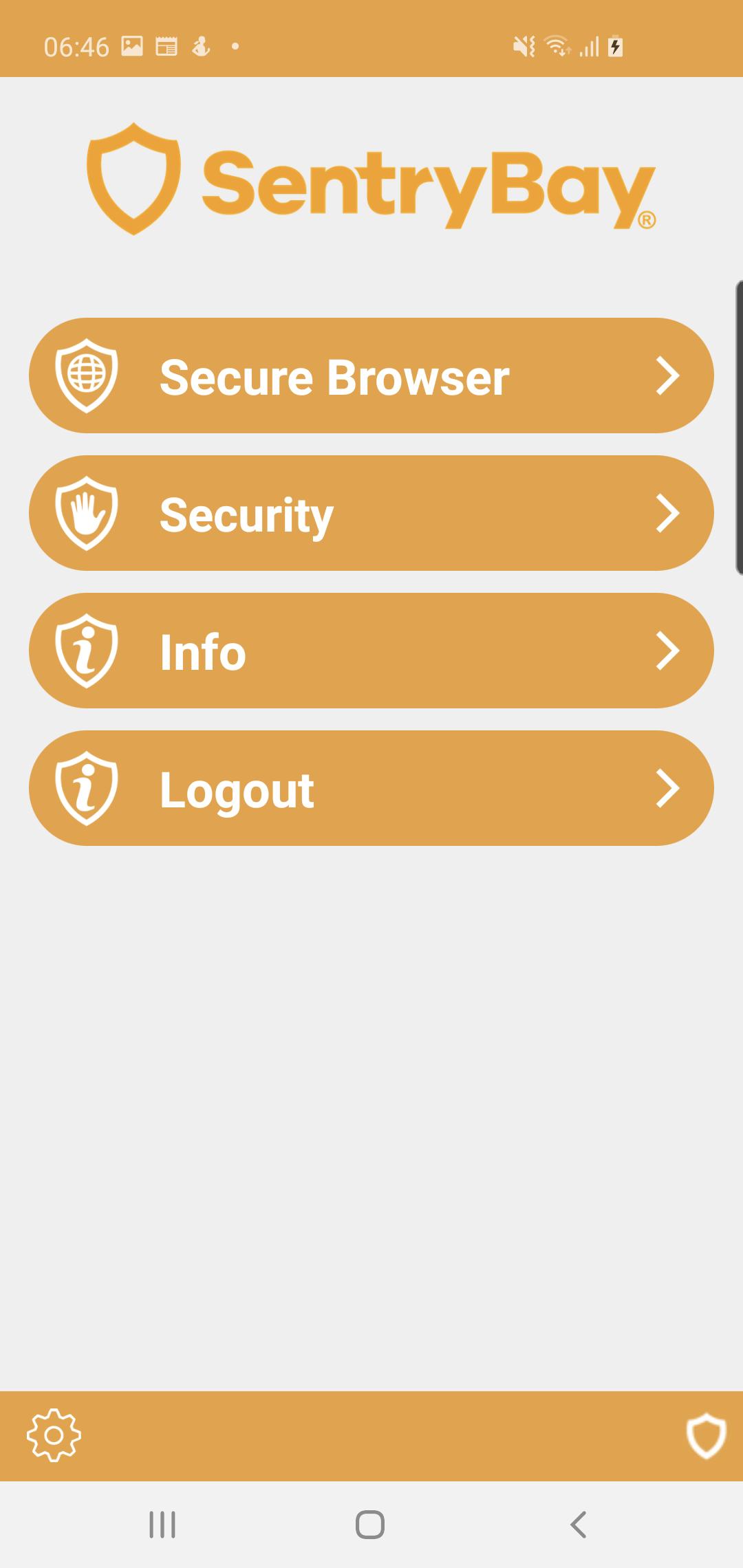Screen dimensions: 743x1568
Task: Expand the Secure Browser entry via its chevron
Action: coord(666,375)
